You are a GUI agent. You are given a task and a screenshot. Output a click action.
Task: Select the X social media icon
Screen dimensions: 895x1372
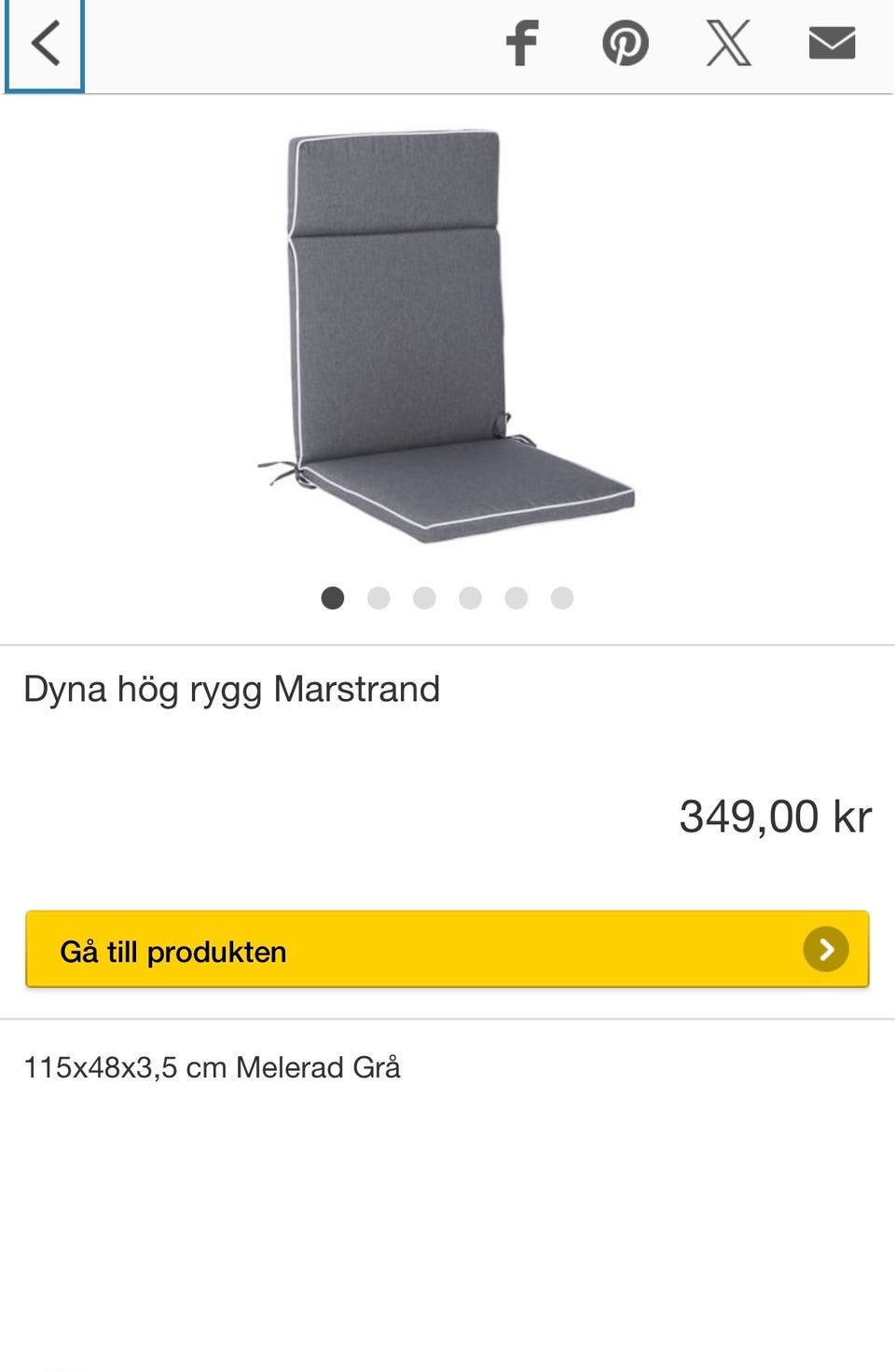728,43
